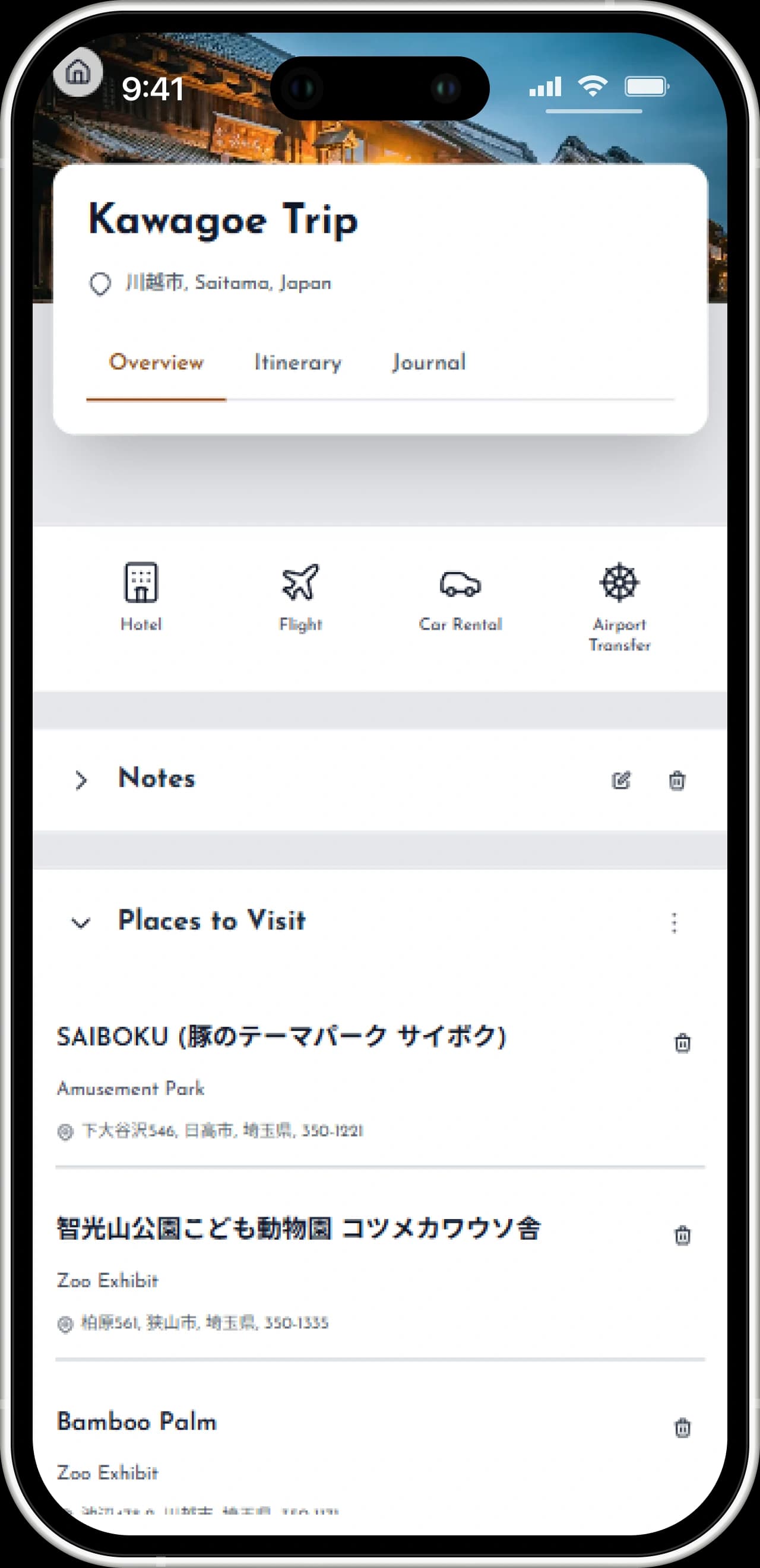Open Places to Visit overflow menu
The width and height of the screenshot is (760, 1568).
click(673, 923)
